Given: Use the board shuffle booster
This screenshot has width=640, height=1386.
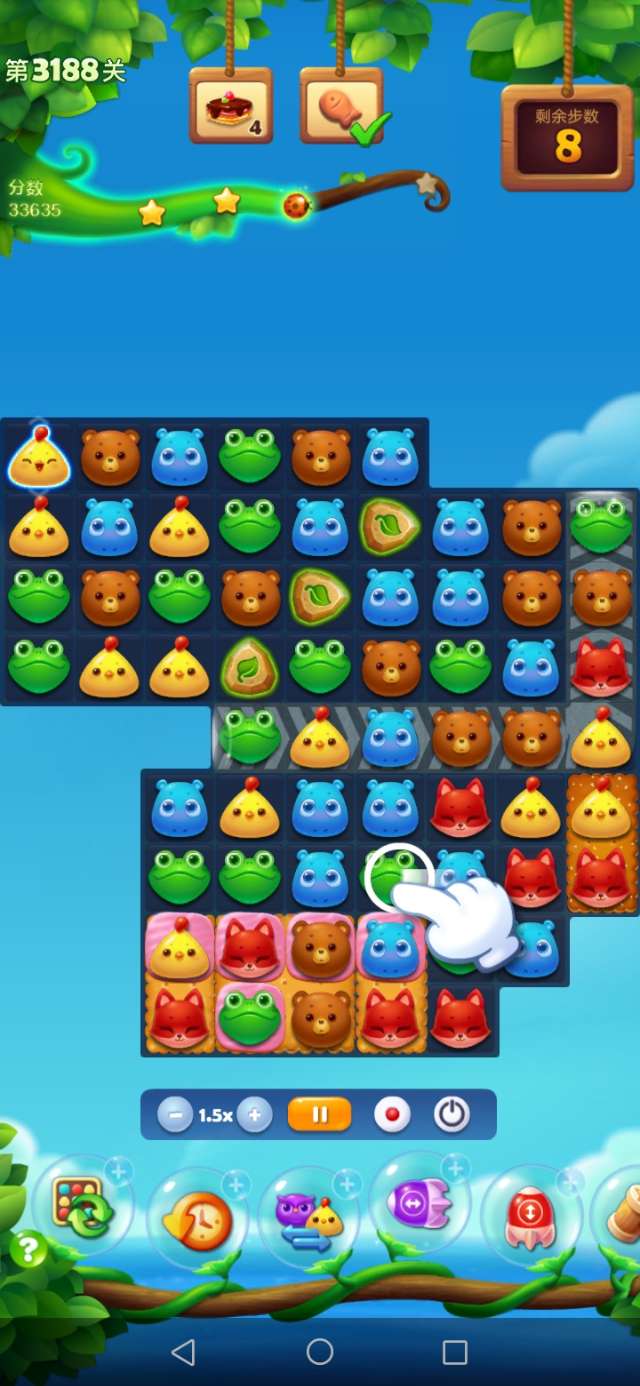Looking at the screenshot, I should pos(84,1208).
